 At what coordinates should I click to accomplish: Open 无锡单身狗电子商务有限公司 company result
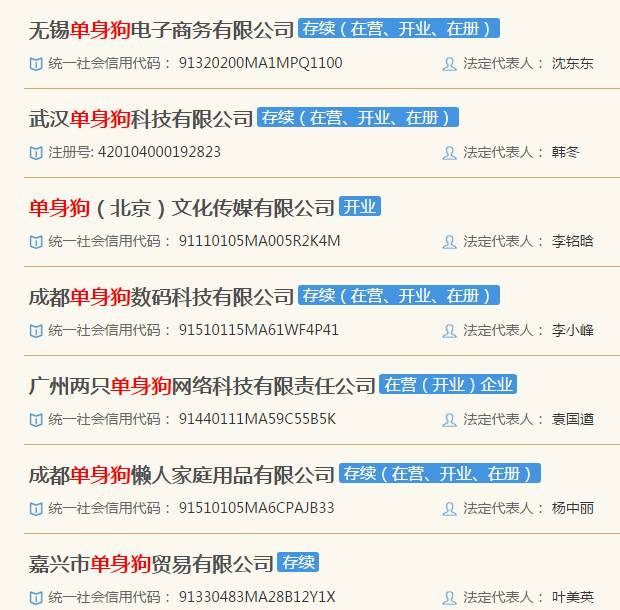tap(162, 30)
